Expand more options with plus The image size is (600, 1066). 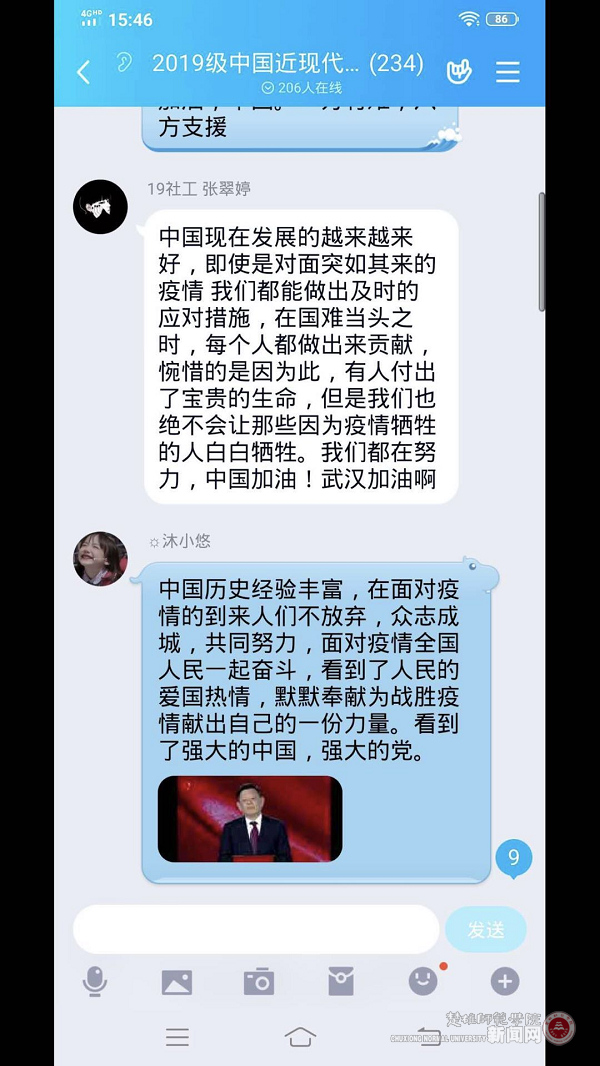point(505,982)
